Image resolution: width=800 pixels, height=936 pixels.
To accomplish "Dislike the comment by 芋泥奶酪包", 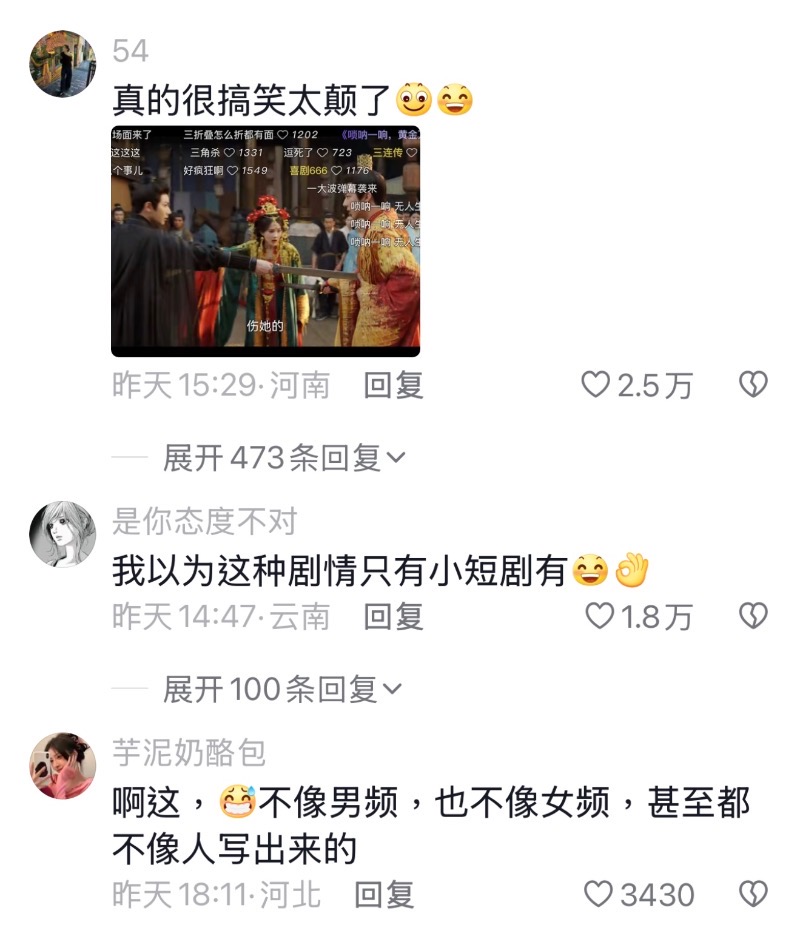I will 753,894.
